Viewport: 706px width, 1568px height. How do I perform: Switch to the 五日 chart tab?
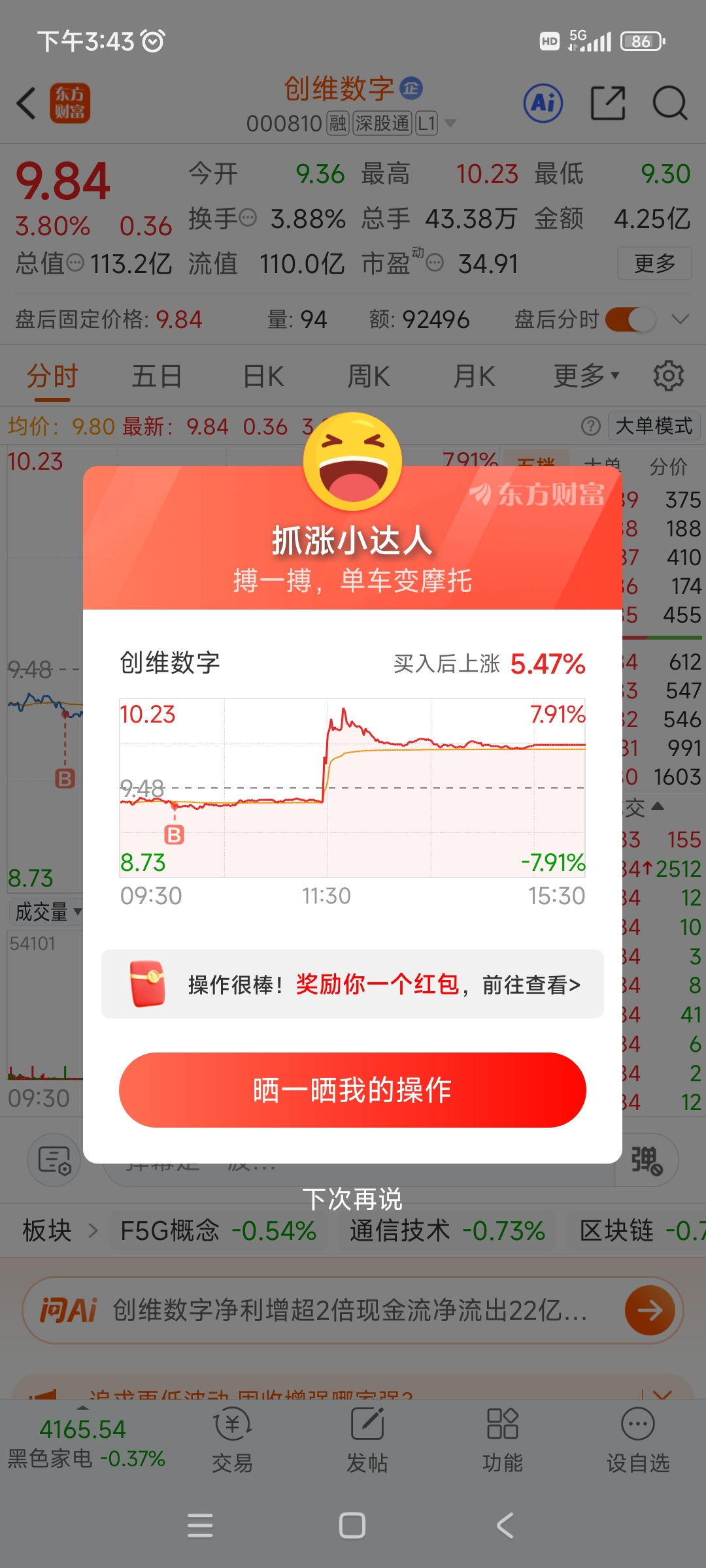click(157, 376)
